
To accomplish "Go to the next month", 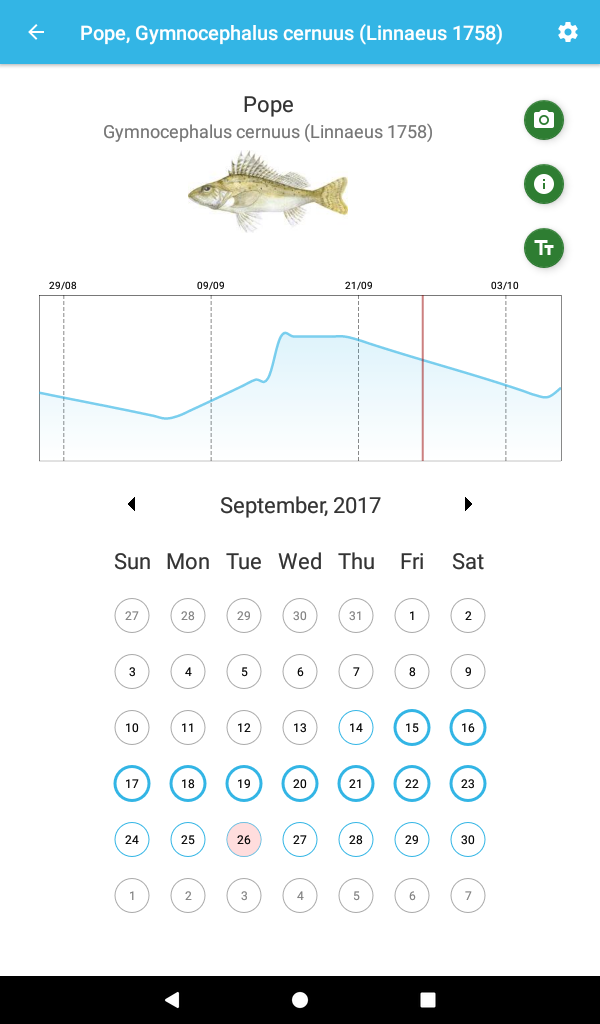I will [468, 505].
